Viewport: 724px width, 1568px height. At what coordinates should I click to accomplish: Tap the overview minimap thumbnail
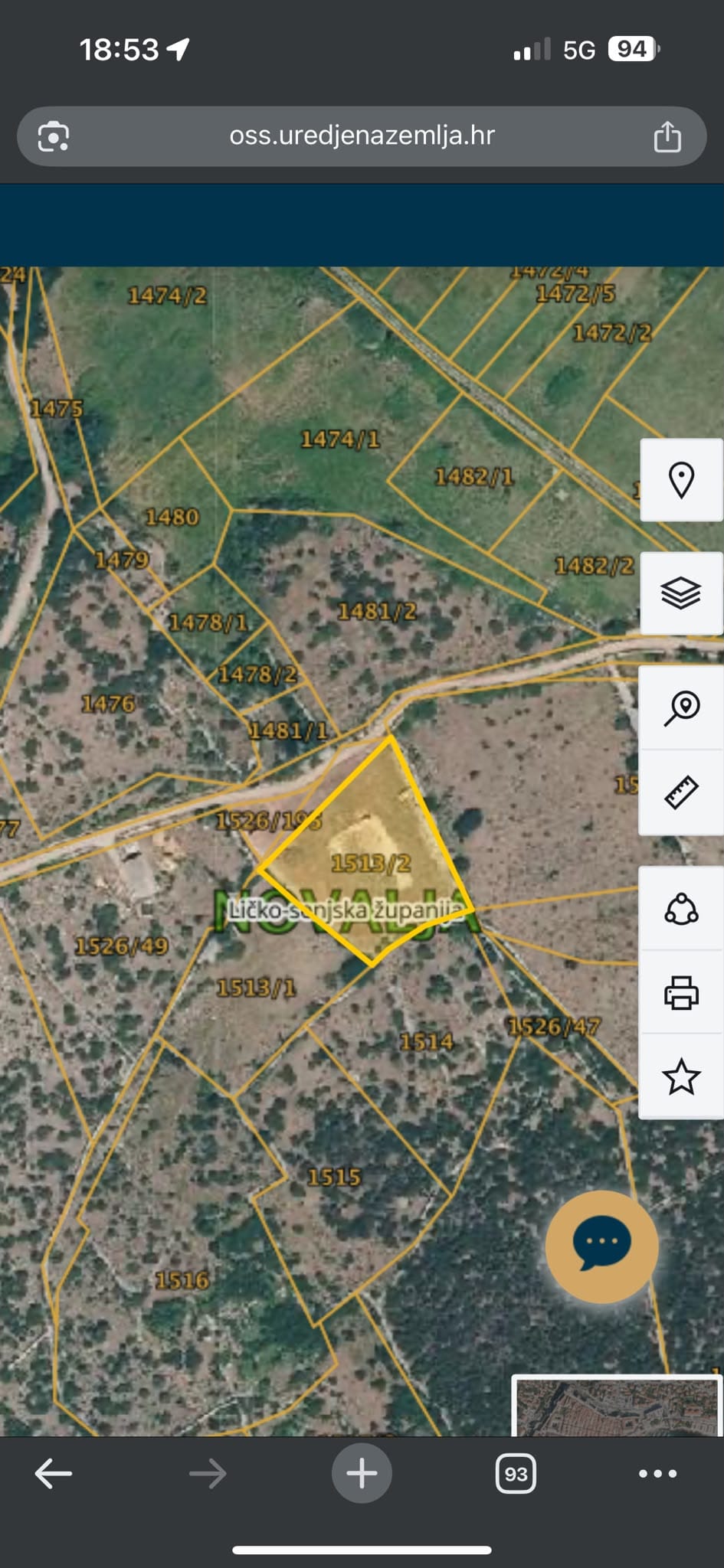[x=618, y=1405]
